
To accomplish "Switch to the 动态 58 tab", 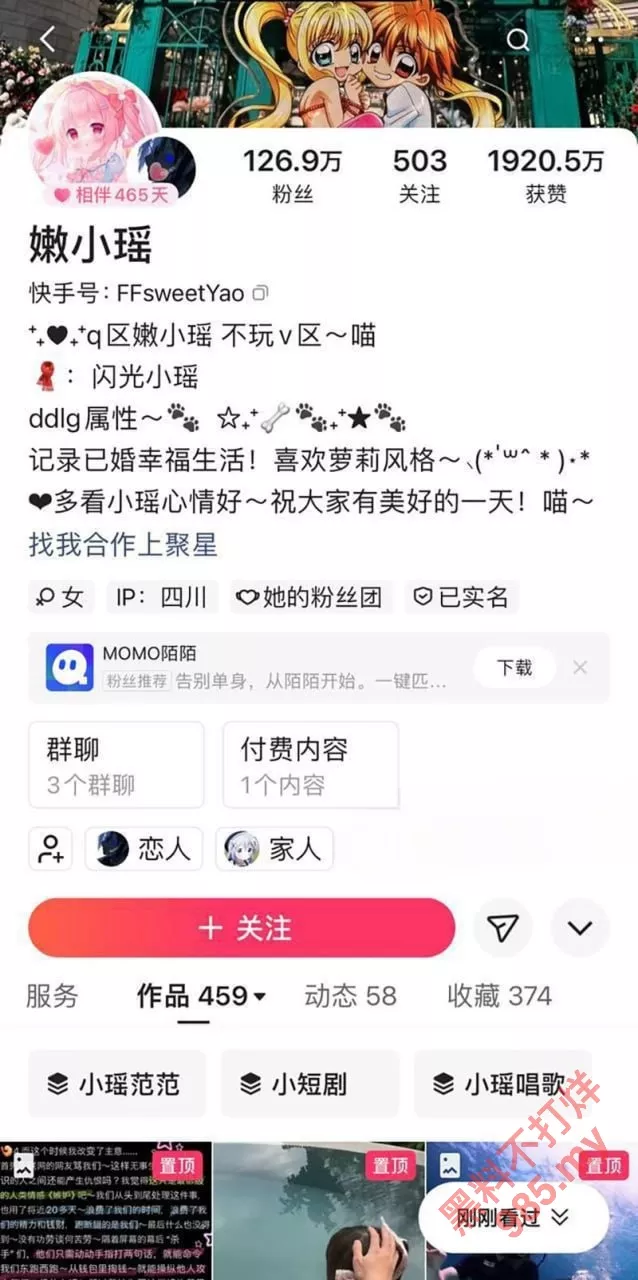I will 350,996.
